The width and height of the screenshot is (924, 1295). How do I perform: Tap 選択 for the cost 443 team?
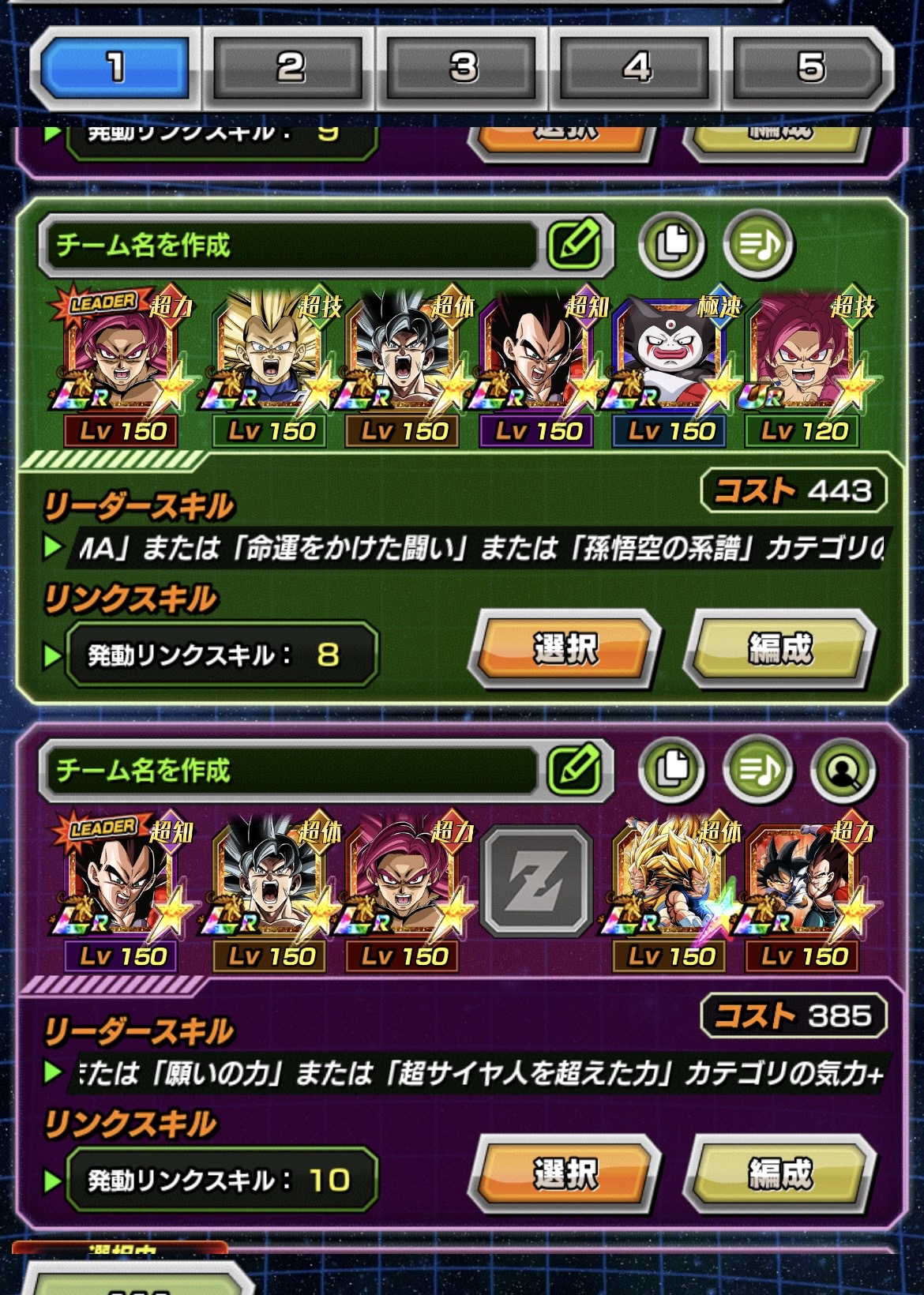coord(565,649)
